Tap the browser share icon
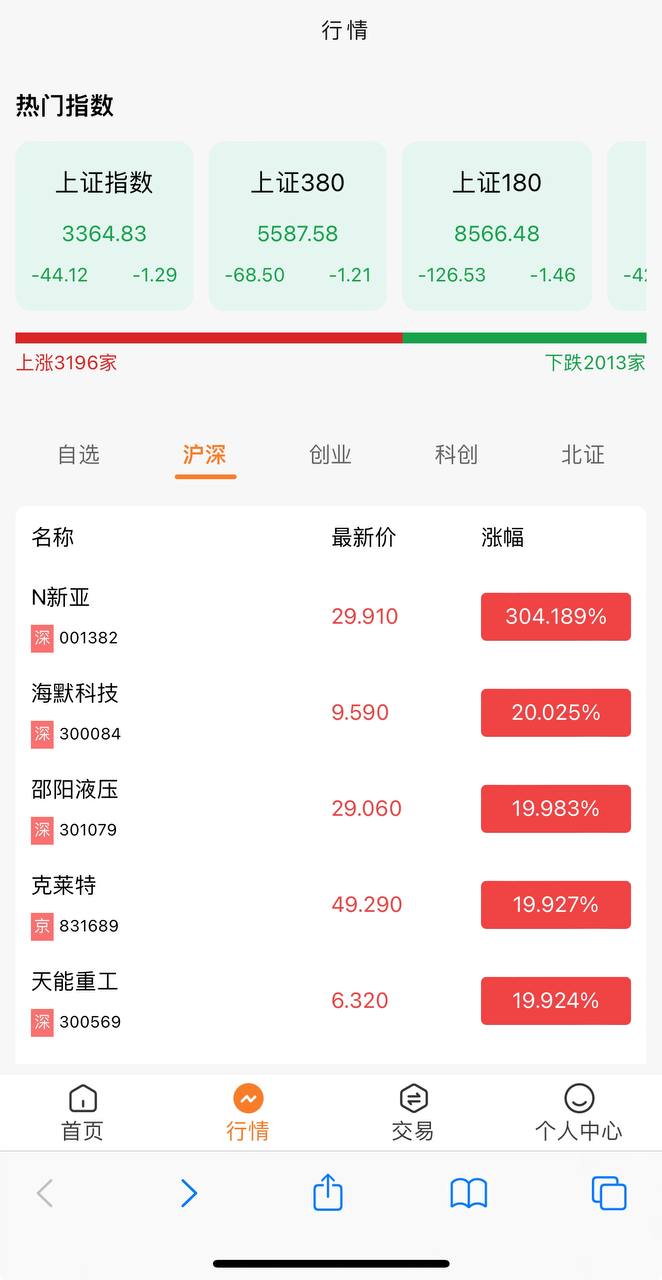The image size is (662, 1280). [x=328, y=1192]
